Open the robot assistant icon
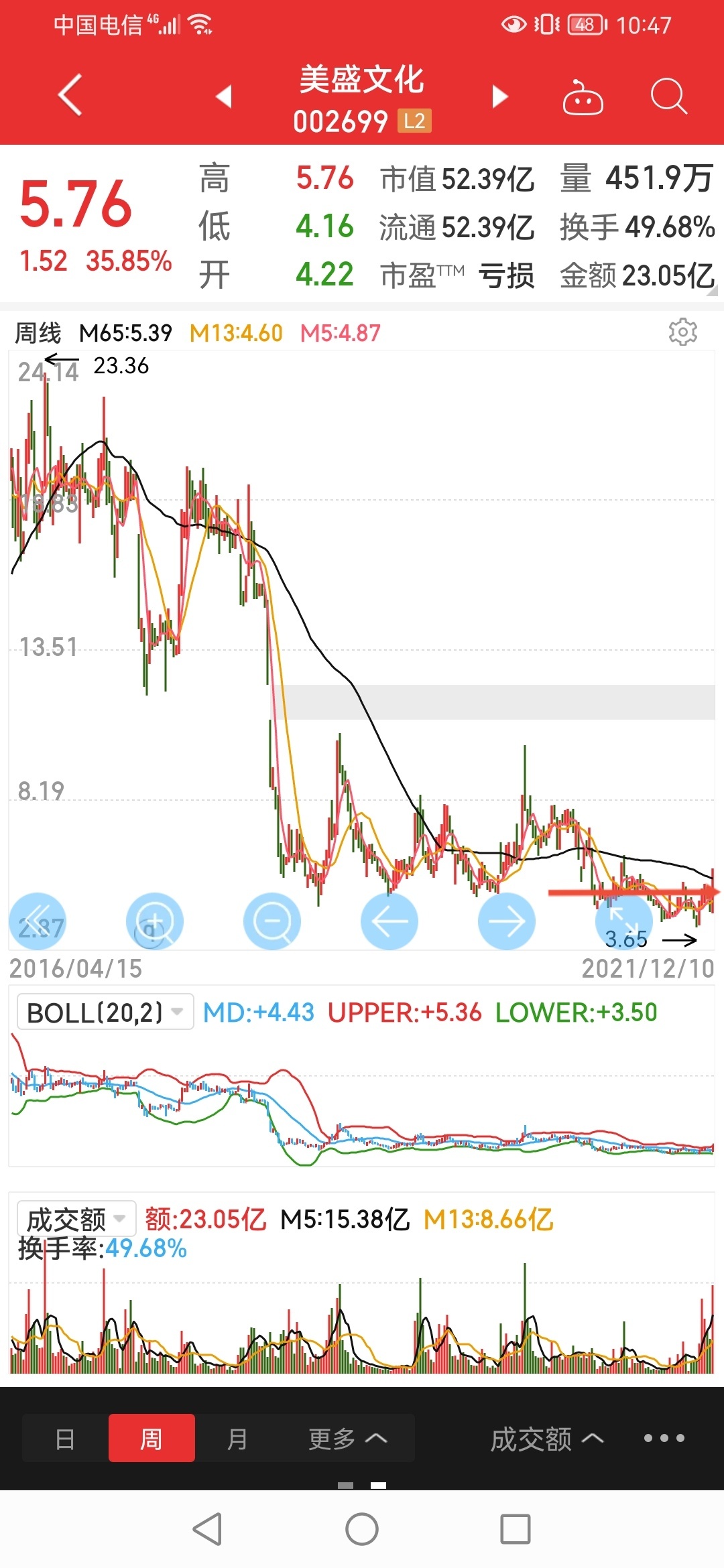Image resolution: width=724 pixels, height=1568 pixels. tap(583, 99)
